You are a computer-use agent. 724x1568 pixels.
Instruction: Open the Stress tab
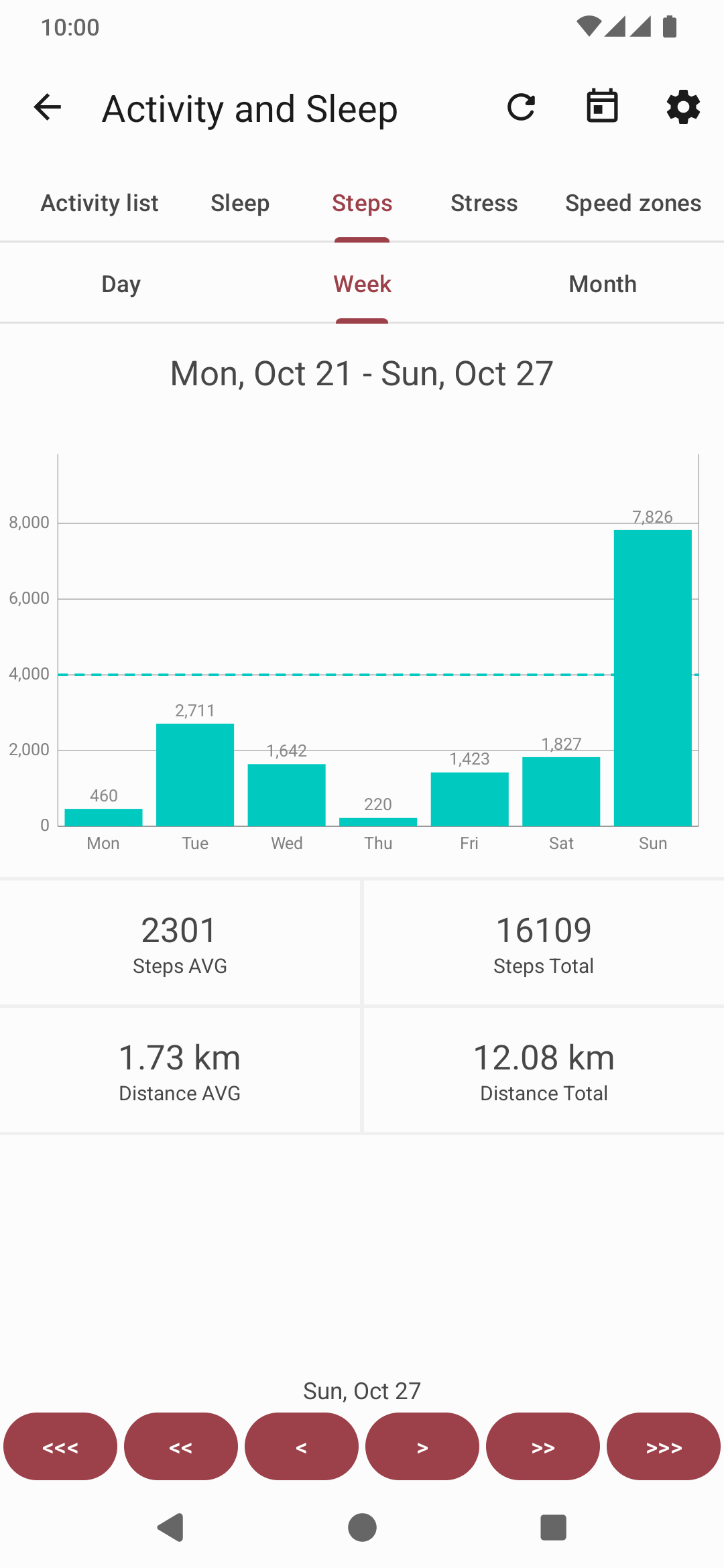(484, 203)
